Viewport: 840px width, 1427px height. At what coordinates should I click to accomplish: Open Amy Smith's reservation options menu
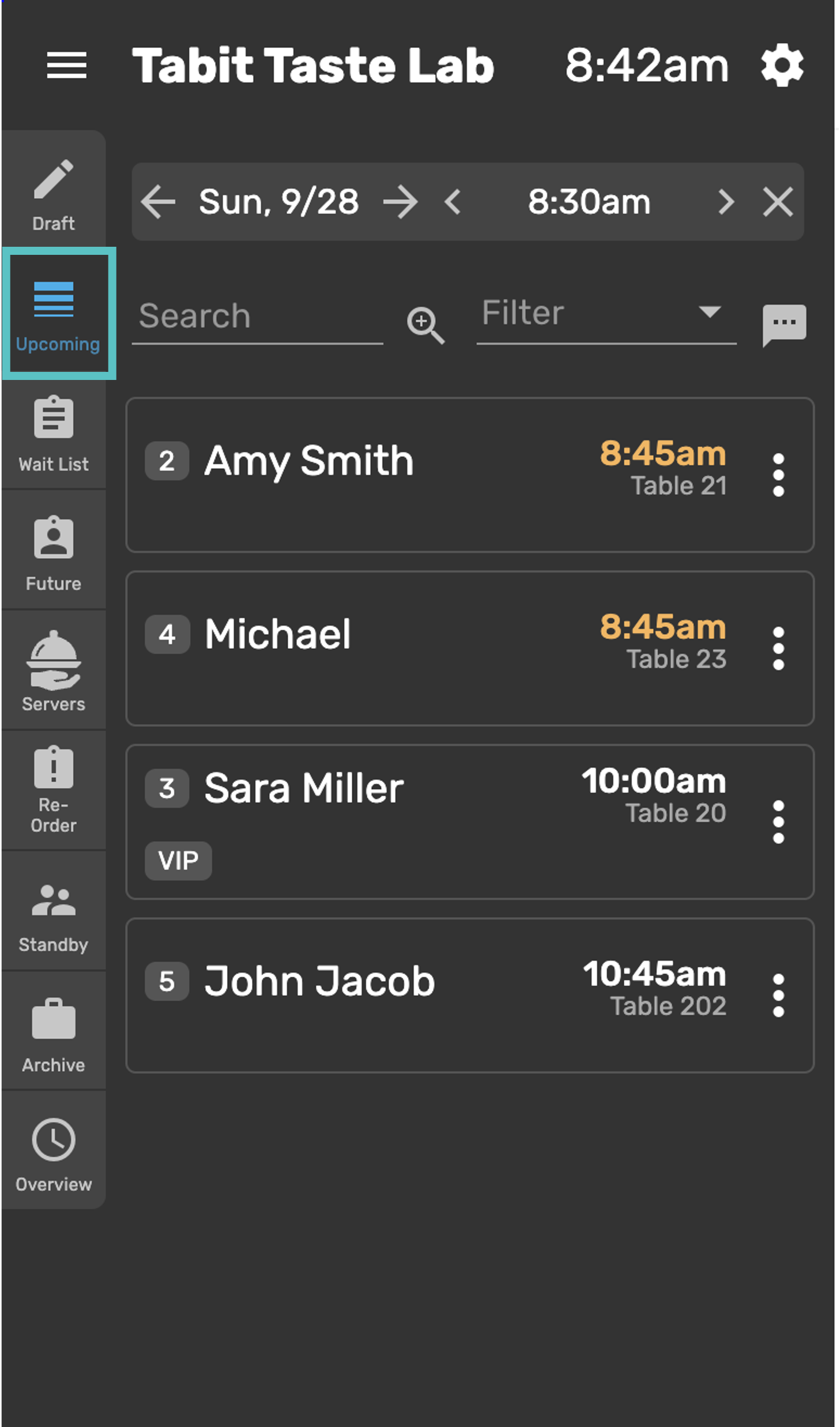point(778,475)
